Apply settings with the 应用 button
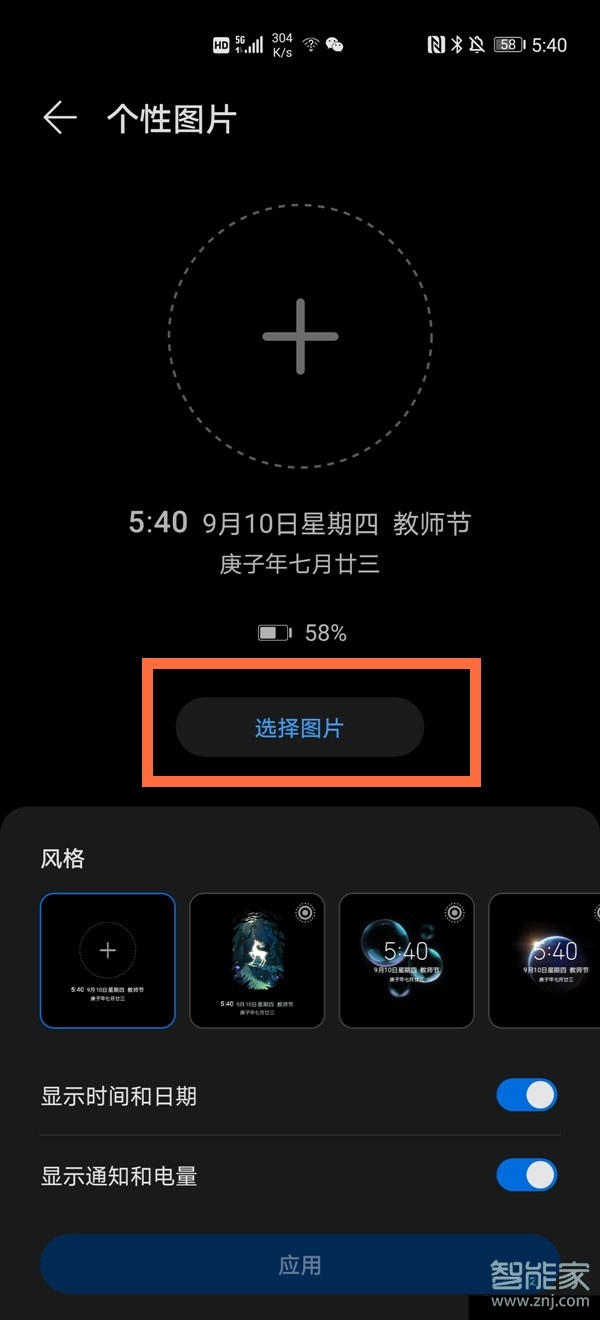The width and height of the screenshot is (600, 1320). tap(300, 1265)
